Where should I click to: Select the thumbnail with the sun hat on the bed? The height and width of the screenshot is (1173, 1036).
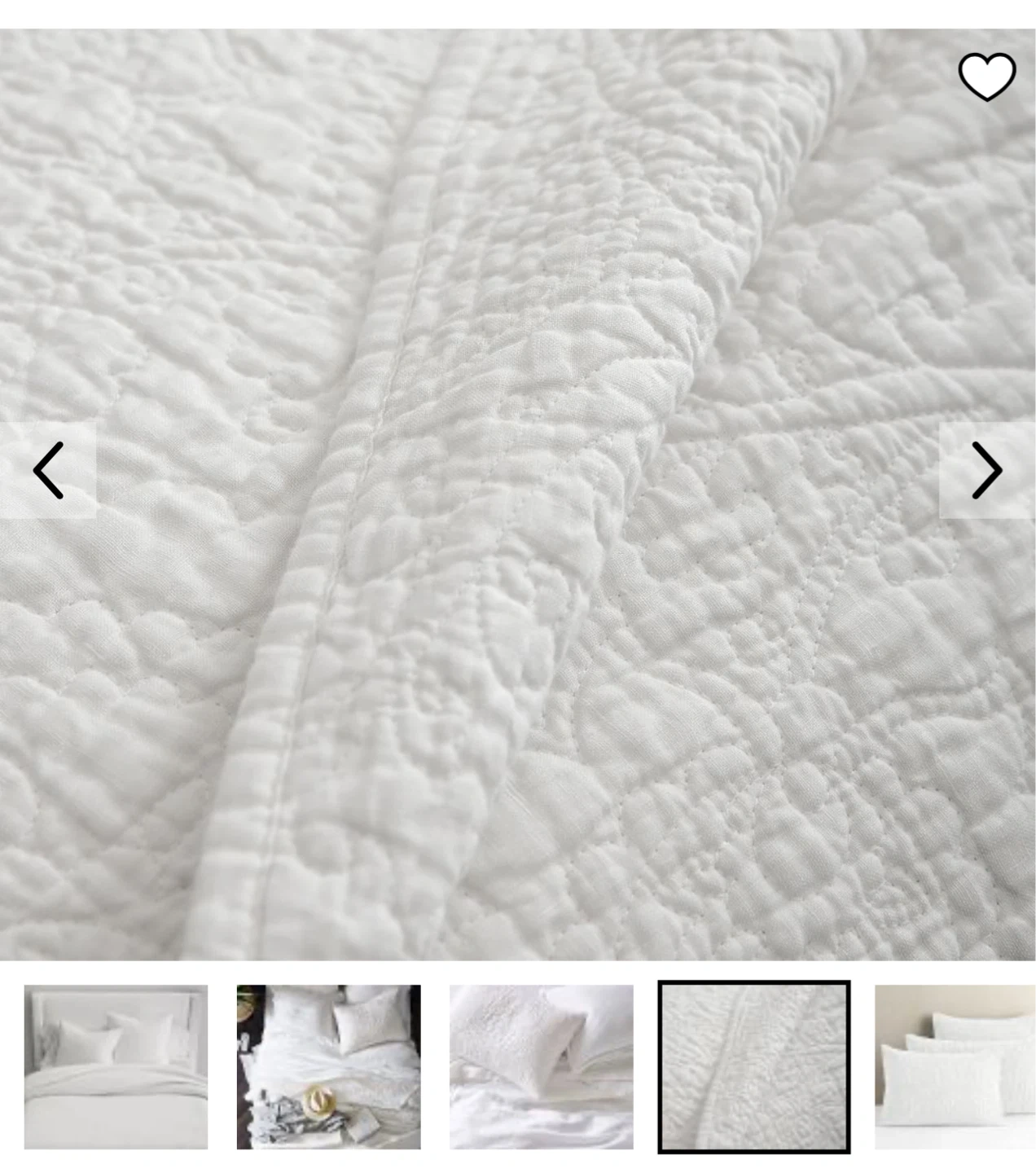[x=328, y=1066]
